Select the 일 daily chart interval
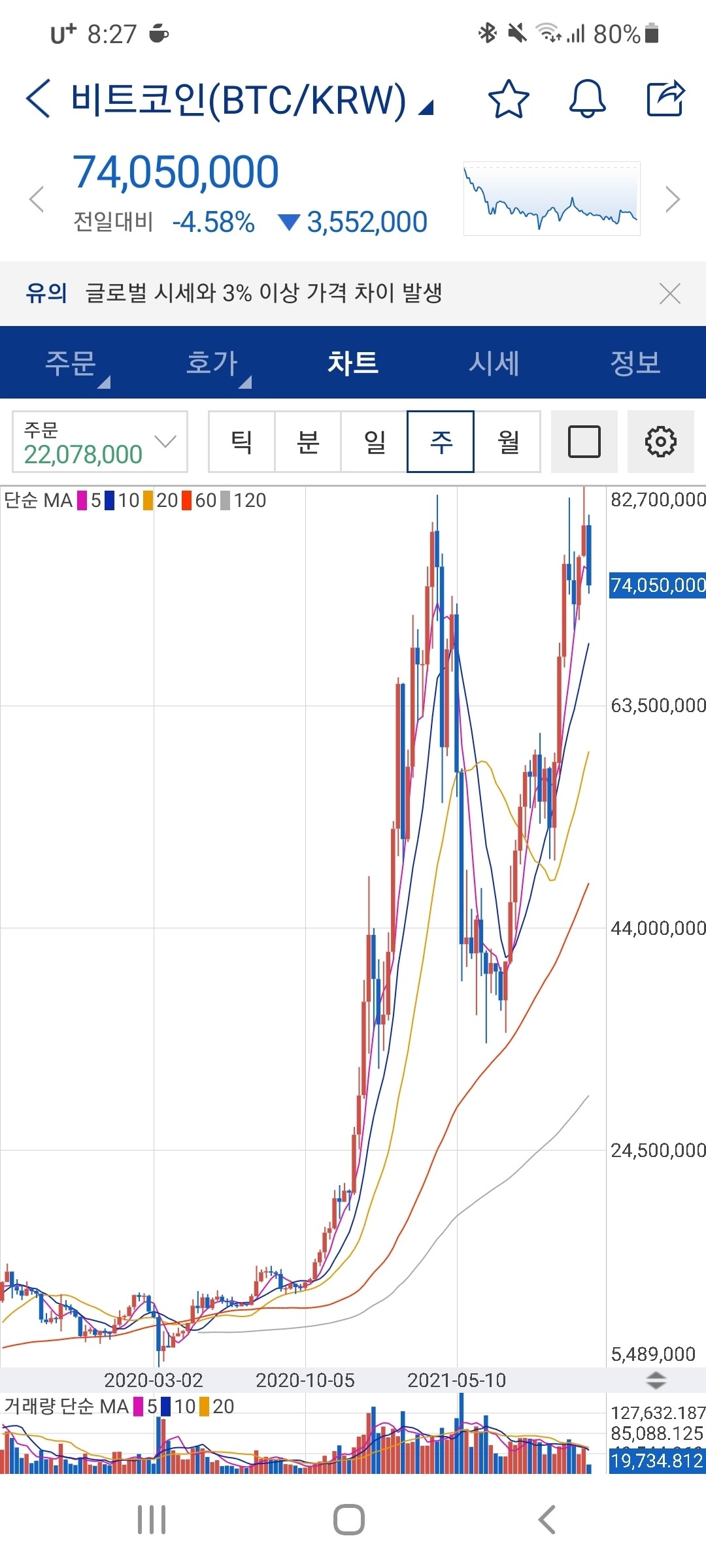The width and height of the screenshot is (706, 1568). point(375,442)
